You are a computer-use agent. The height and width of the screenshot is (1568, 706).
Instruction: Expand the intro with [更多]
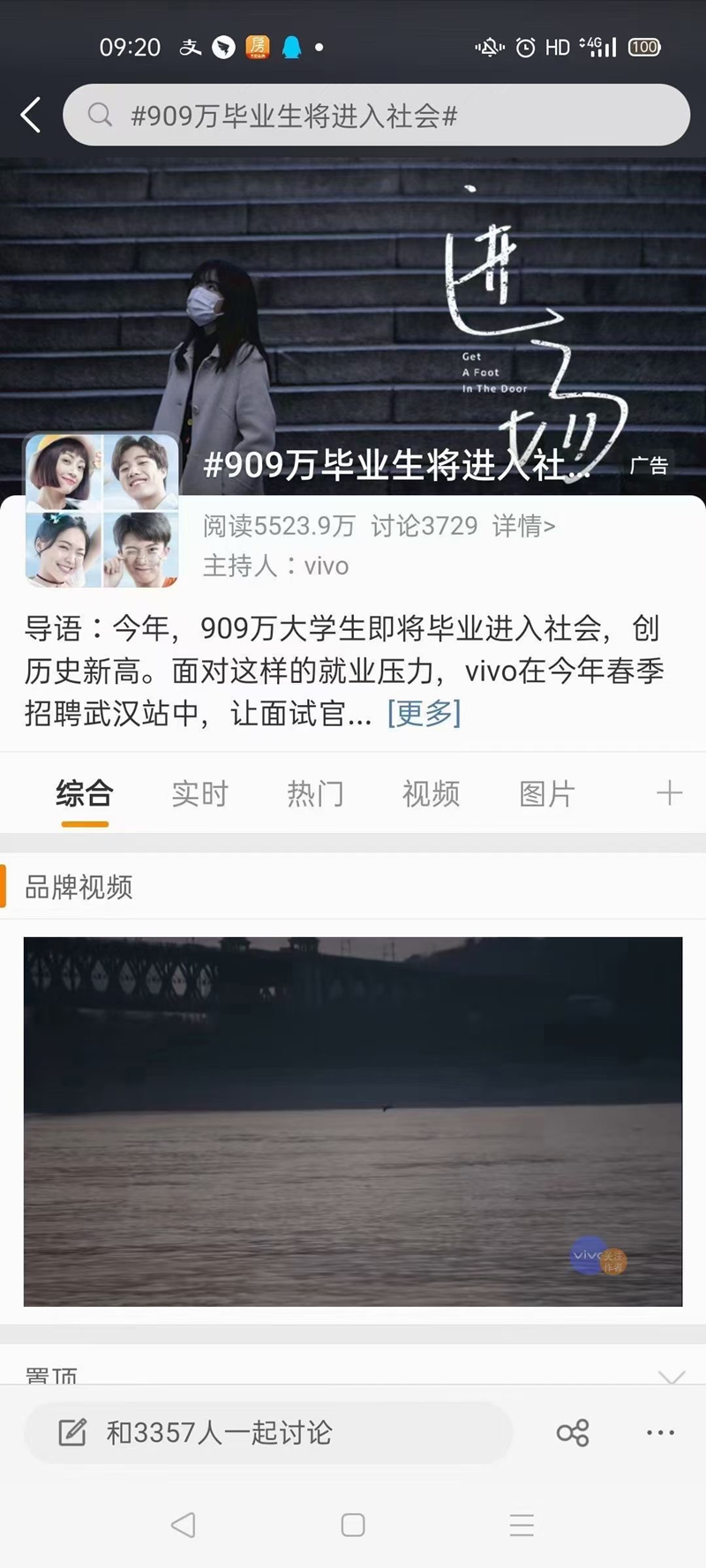(424, 713)
